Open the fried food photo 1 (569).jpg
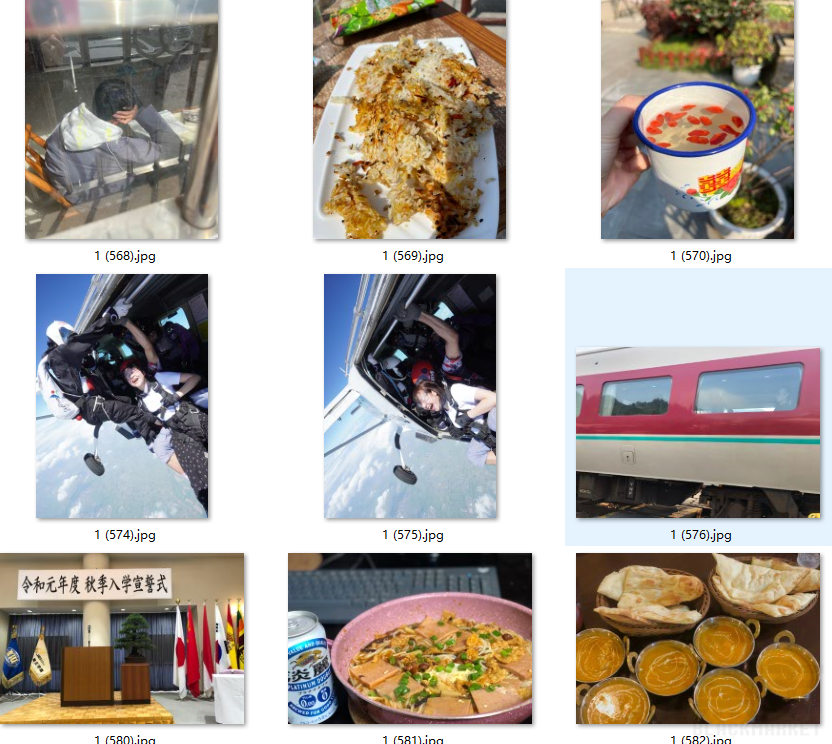Viewport: 832px width, 744px height. (x=410, y=118)
